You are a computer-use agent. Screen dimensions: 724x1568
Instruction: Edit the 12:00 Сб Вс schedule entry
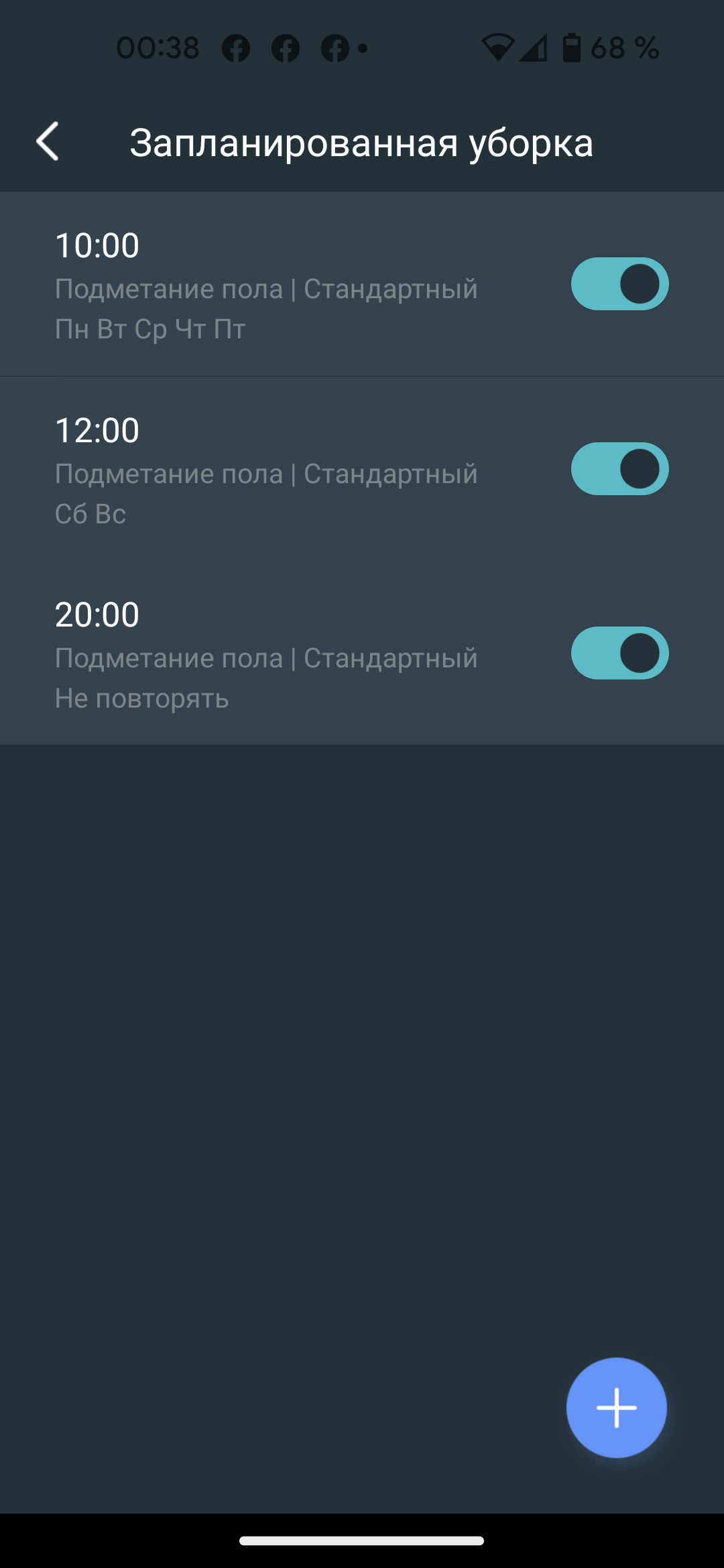point(268,470)
